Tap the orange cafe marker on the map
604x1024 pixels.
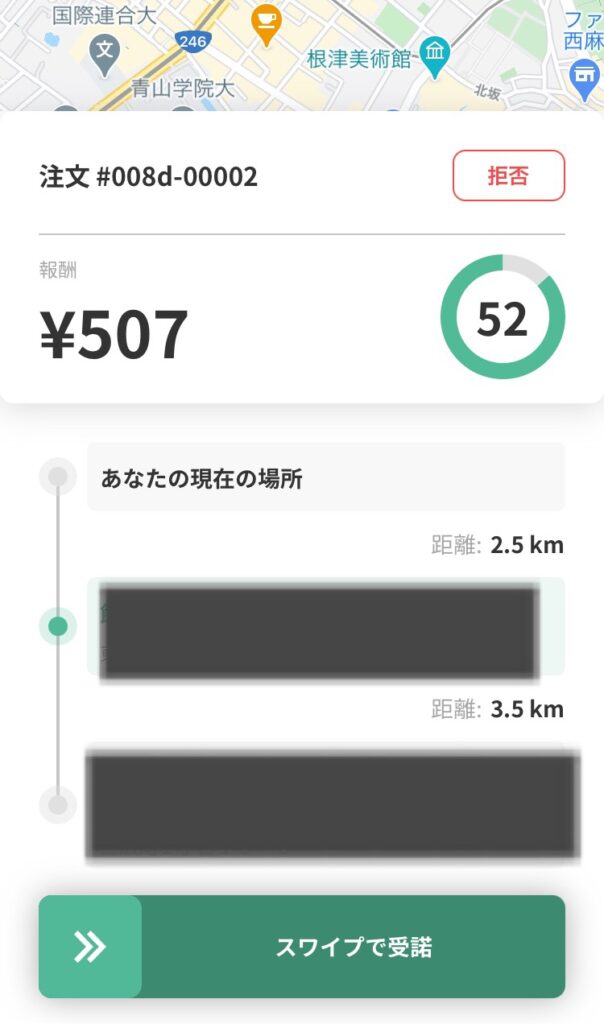(265, 24)
